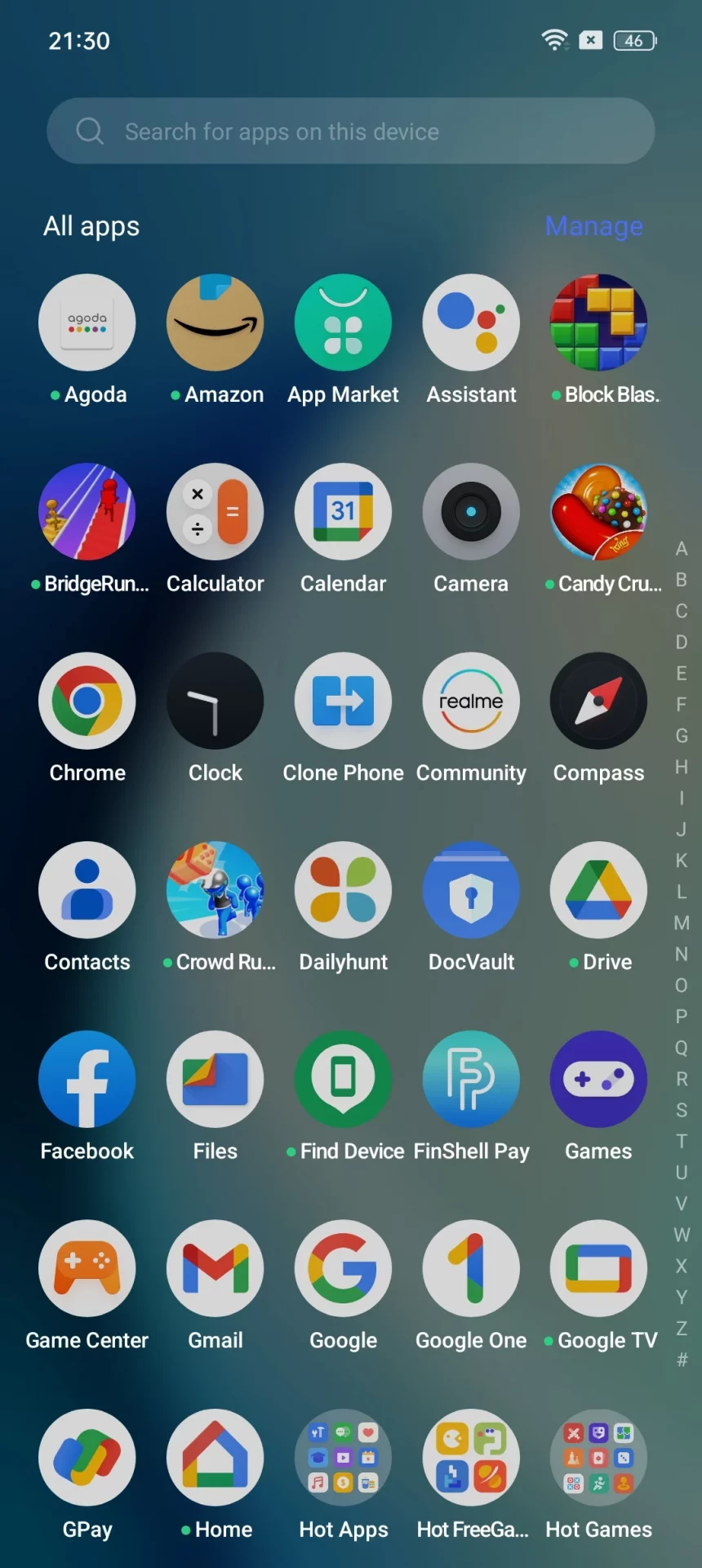Open the Calculator app
702x1568 pixels.
pos(215,512)
